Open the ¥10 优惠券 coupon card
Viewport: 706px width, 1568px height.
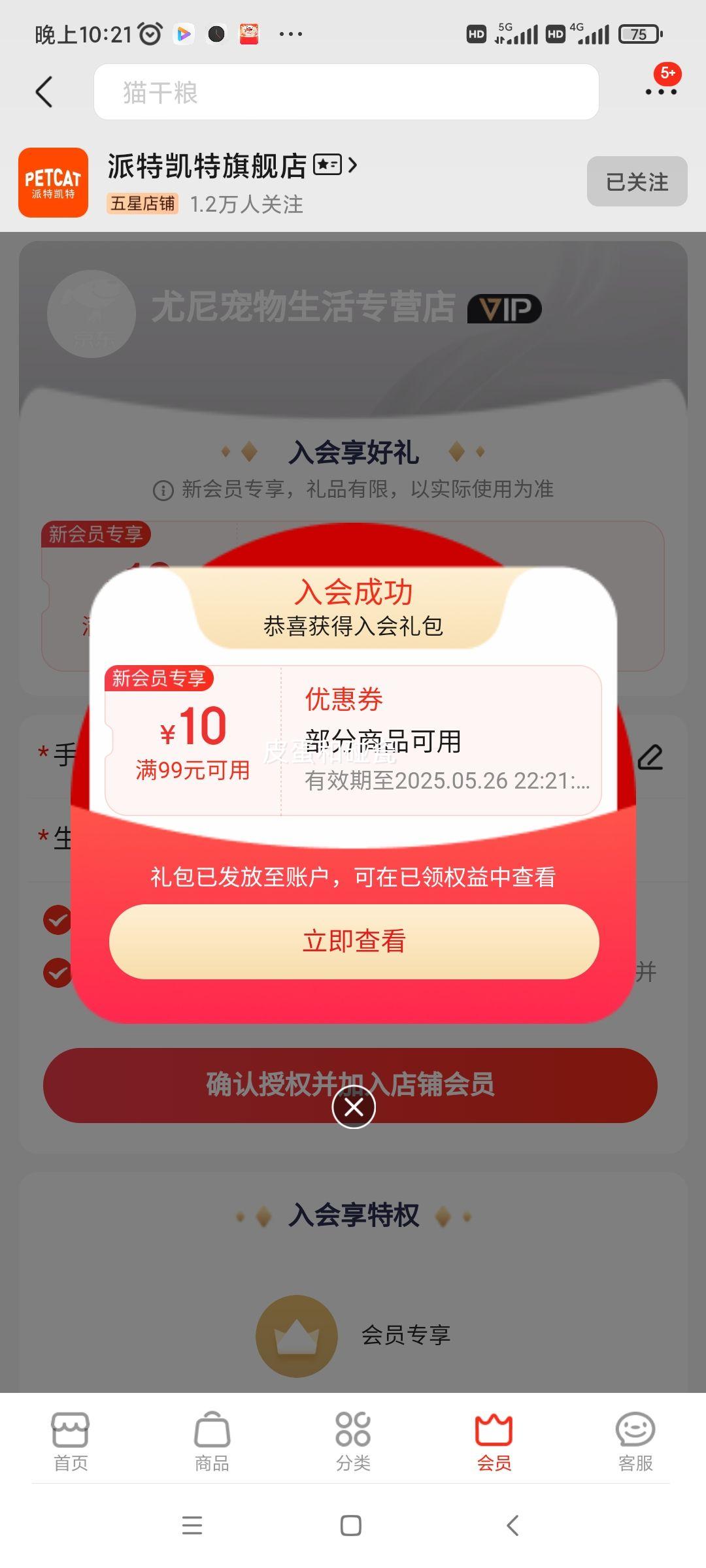tap(353, 740)
